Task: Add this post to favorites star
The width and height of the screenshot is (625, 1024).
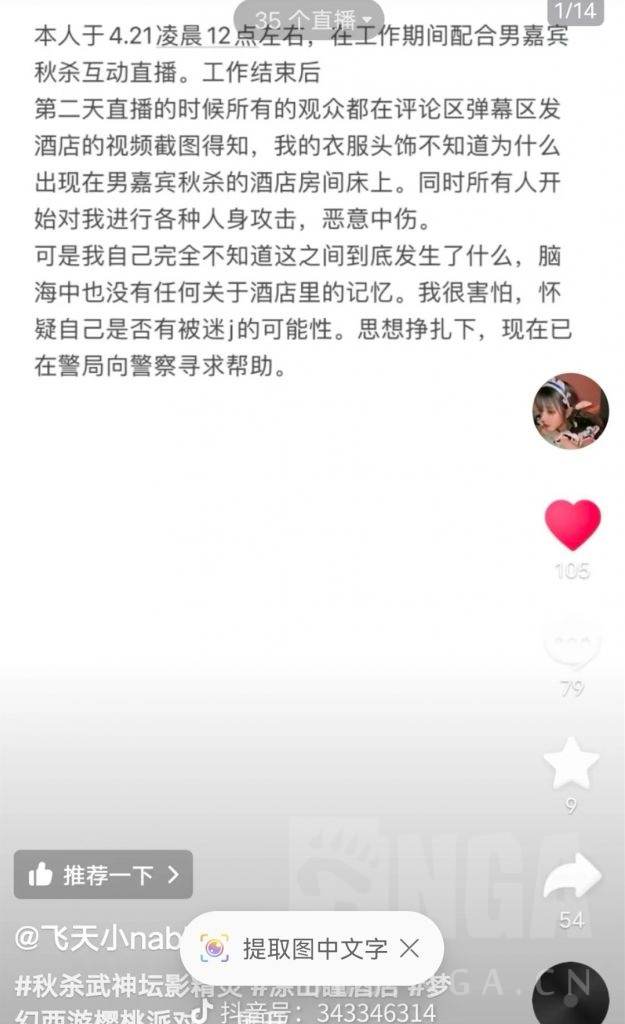Action: 571,763
